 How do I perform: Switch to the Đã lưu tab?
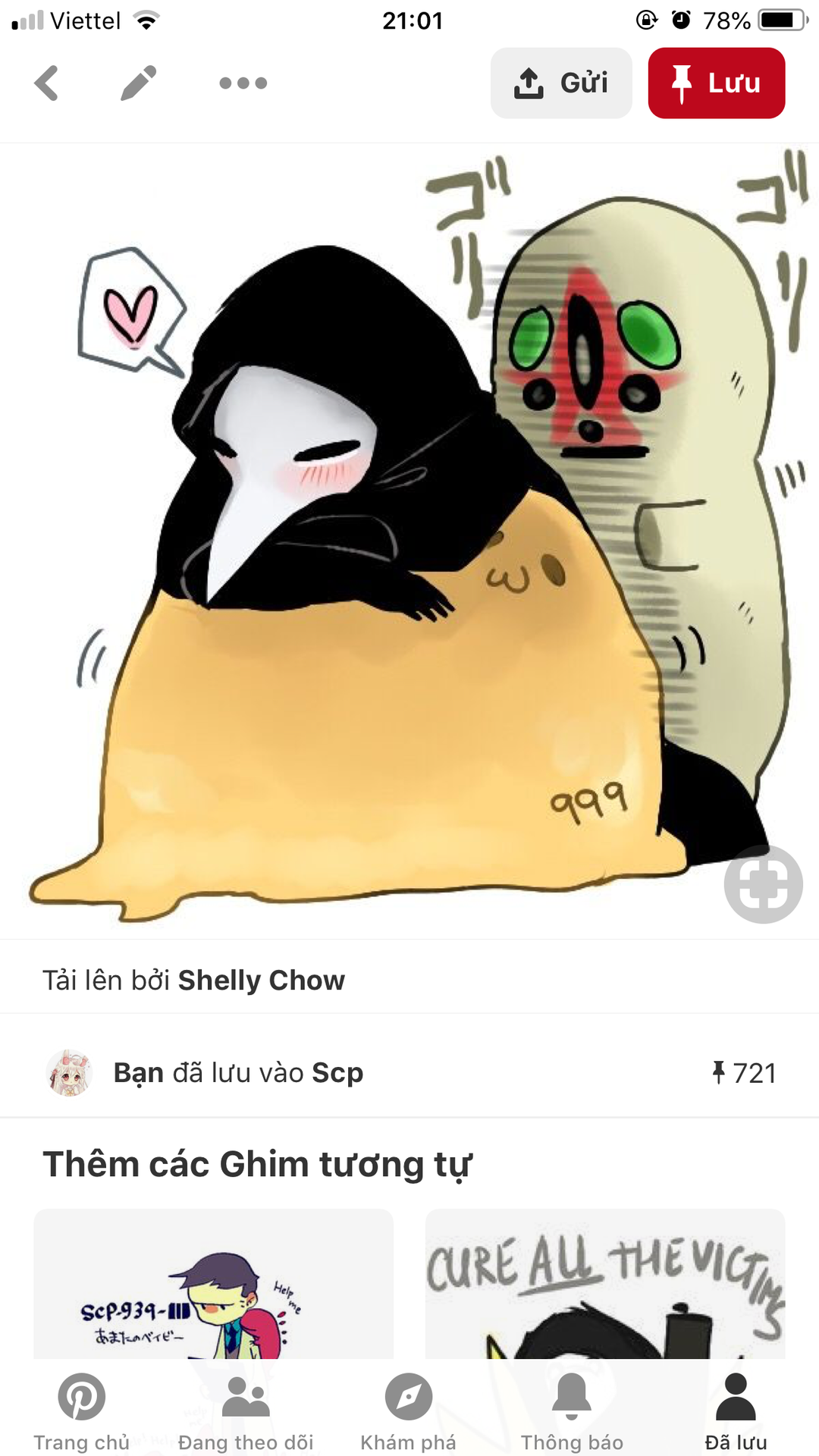coord(736,1412)
